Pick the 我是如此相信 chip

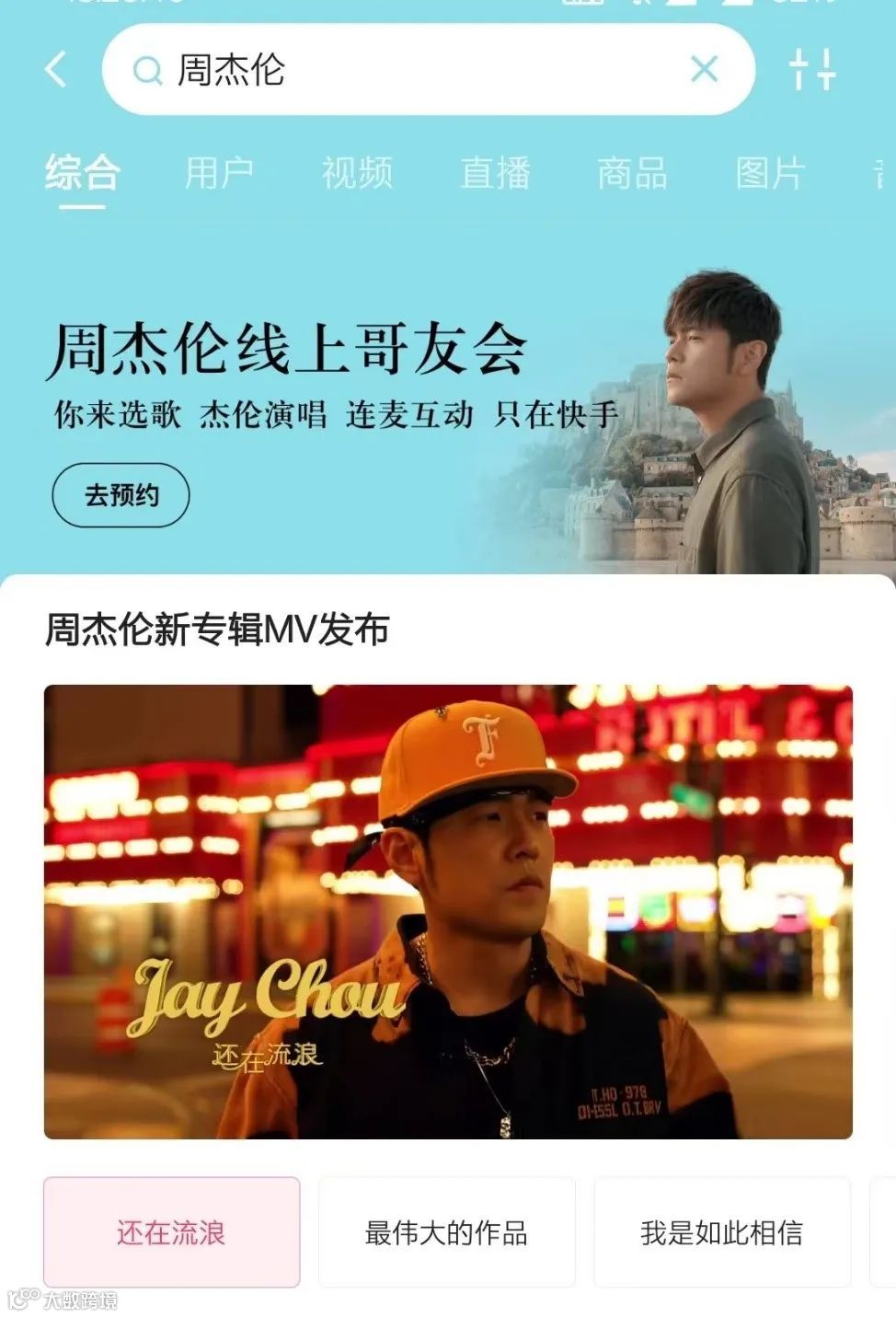tap(721, 1231)
